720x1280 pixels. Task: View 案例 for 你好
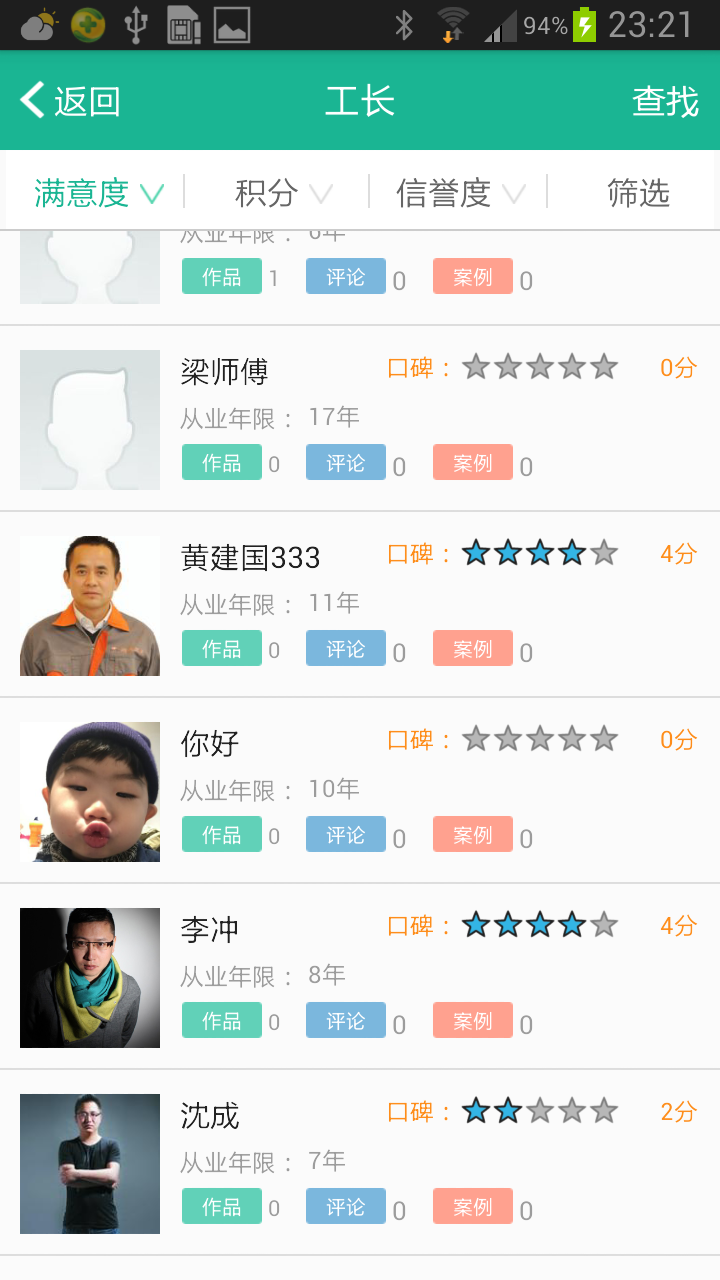point(473,834)
